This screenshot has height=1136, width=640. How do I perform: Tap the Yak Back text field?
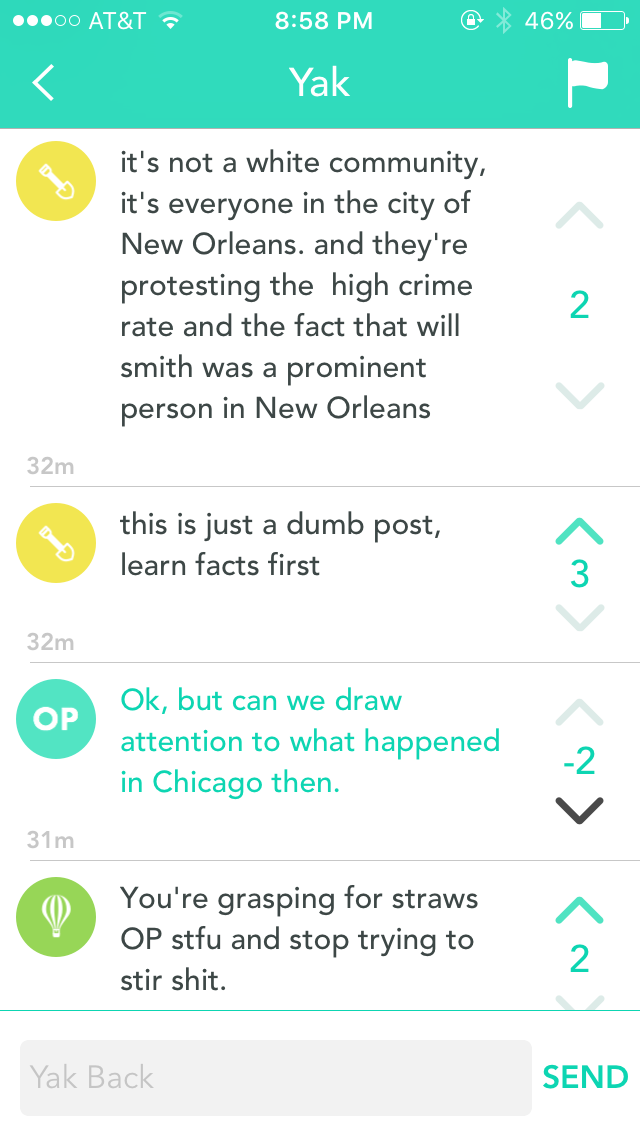coord(275,1077)
